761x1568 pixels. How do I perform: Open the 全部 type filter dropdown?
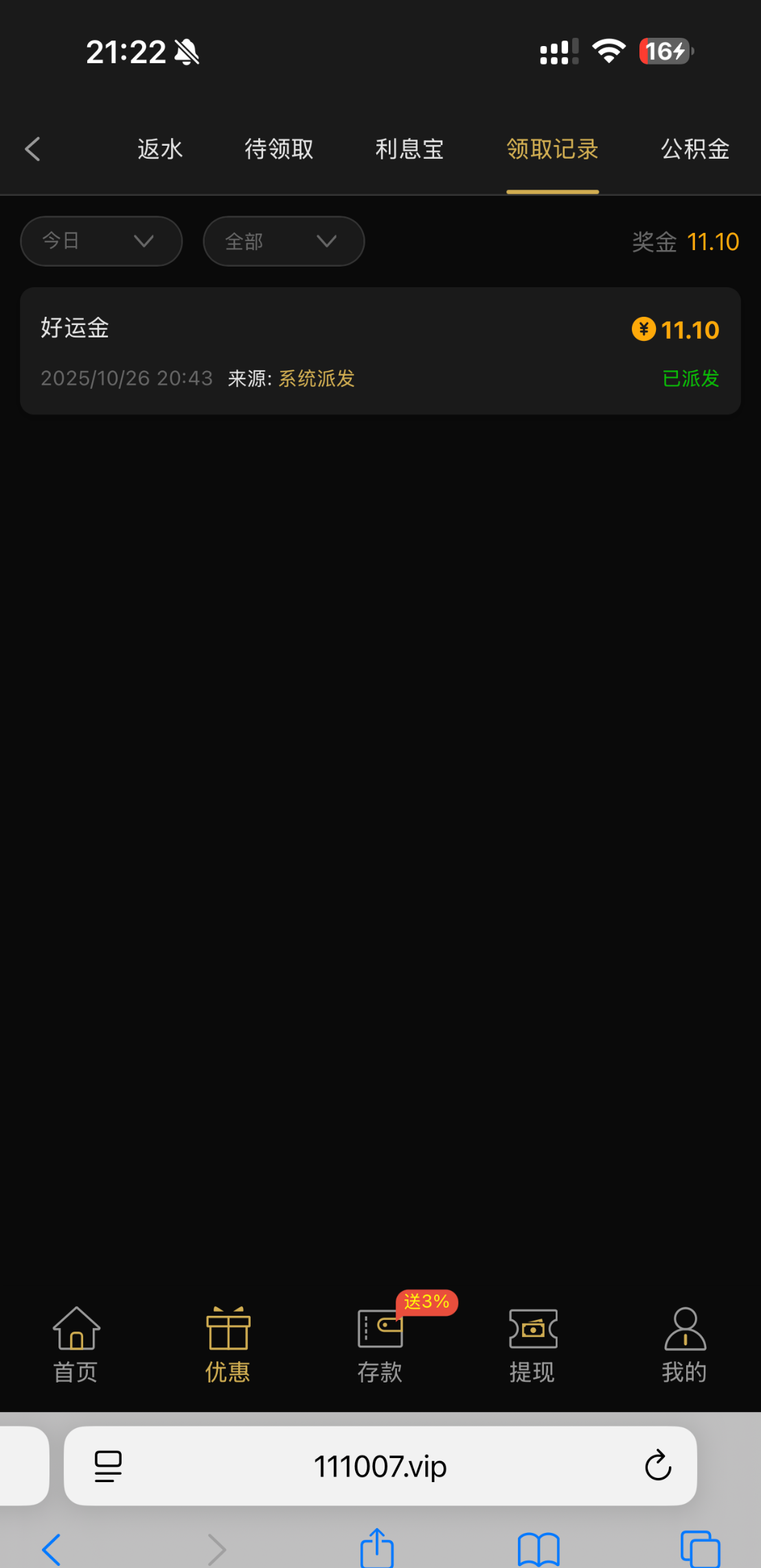283,241
